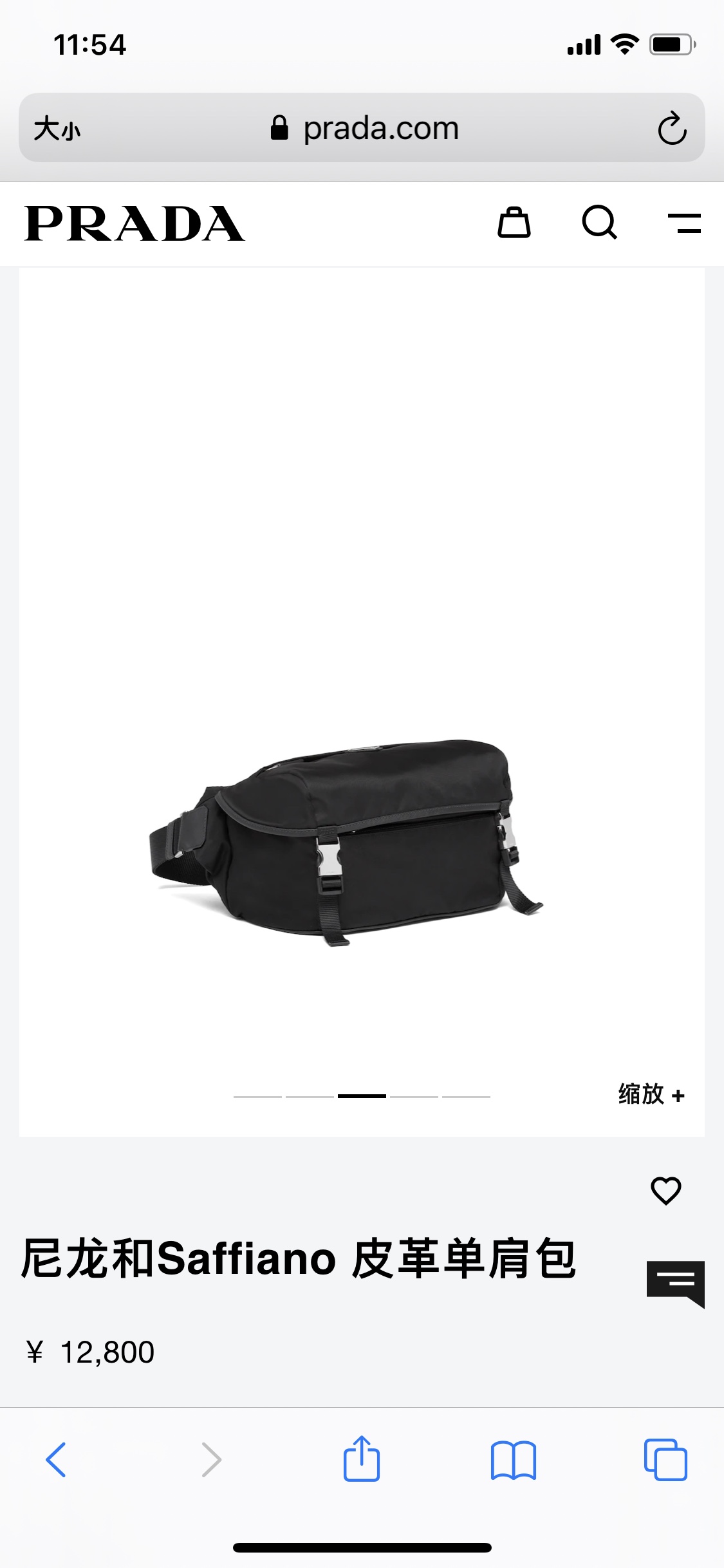
Task: Go back to the previous page
Action: click(x=56, y=1459)
